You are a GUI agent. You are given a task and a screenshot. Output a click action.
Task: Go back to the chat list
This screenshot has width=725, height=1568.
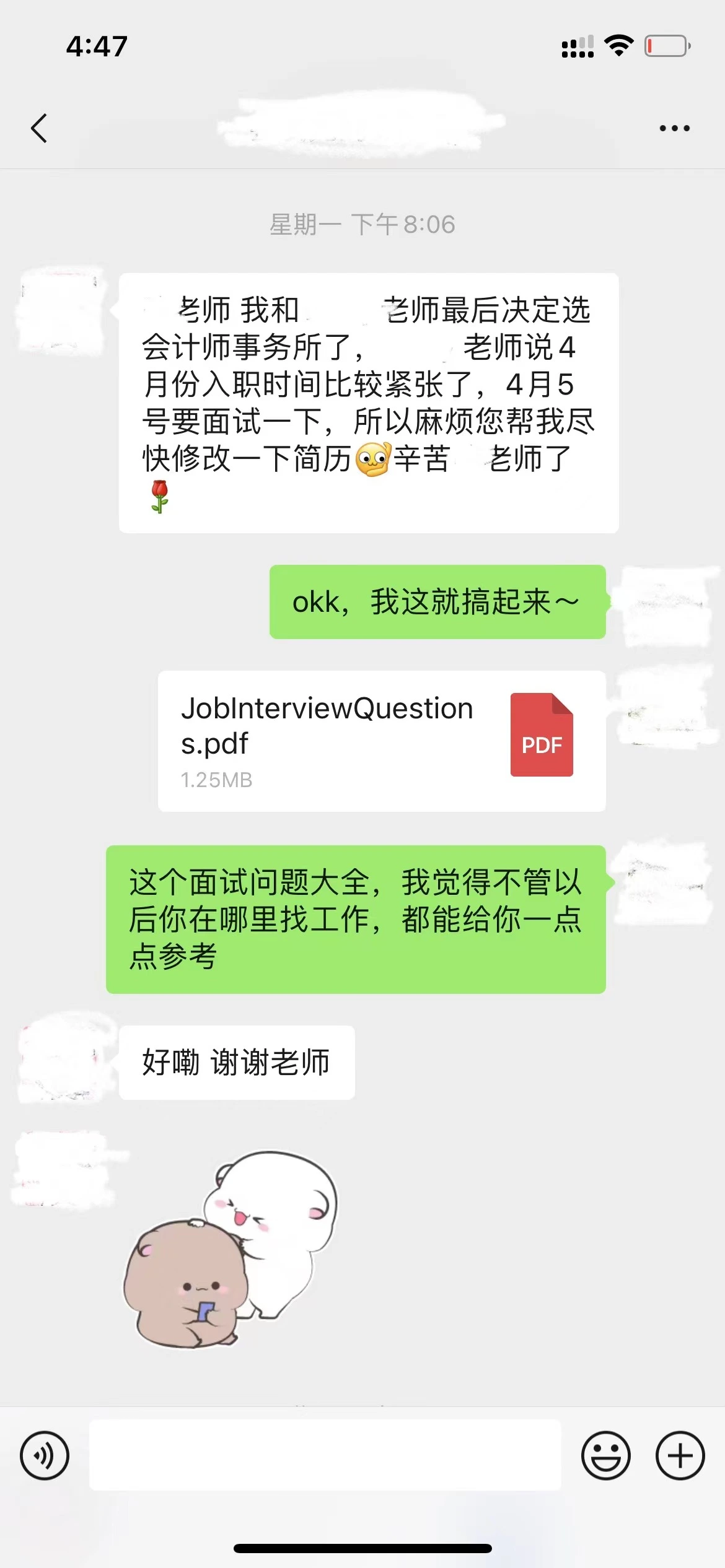point(39,128)
